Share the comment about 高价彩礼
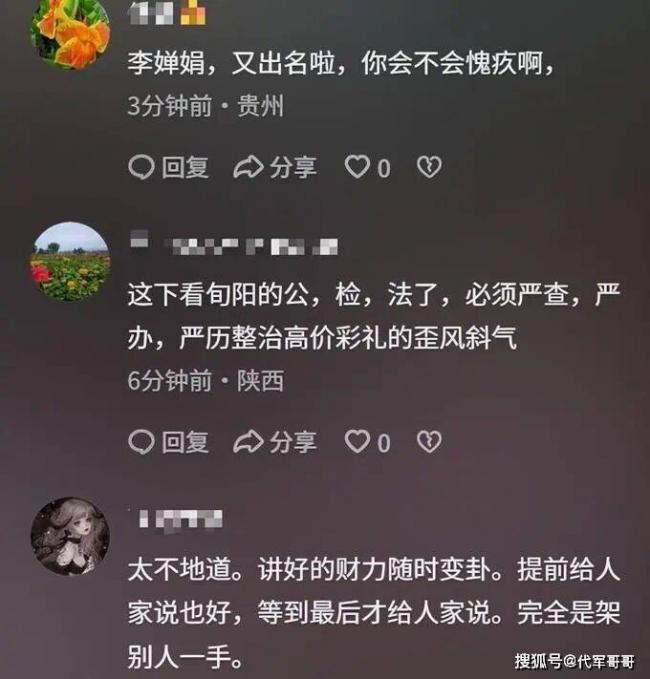The height and width of the screenshot is (679, 650). [x=275, y=442]
